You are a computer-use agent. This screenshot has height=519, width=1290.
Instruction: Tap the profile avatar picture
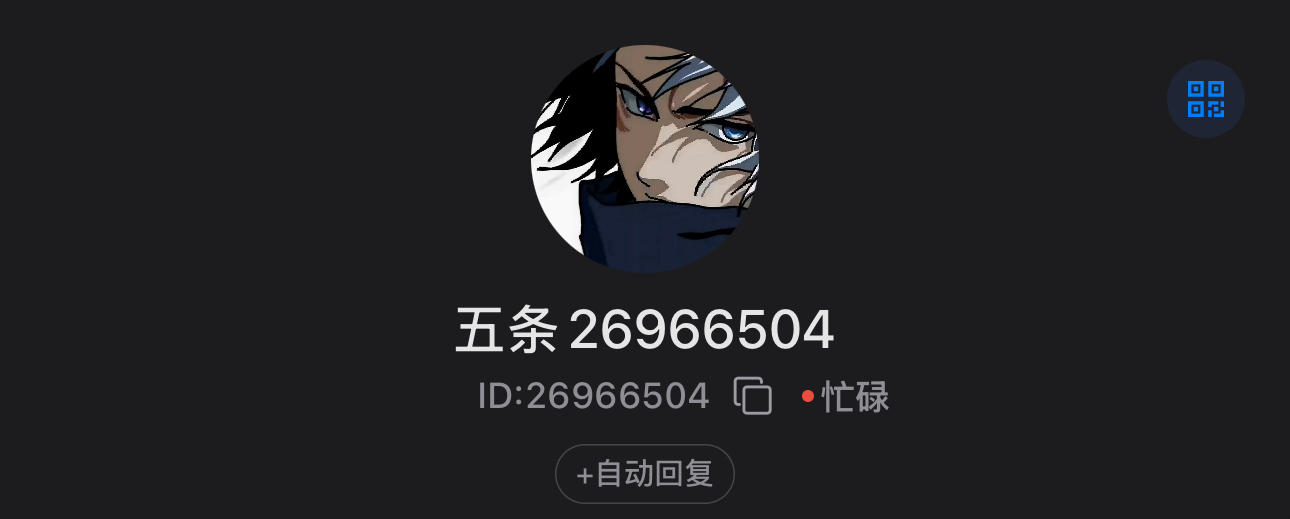pos(645,158)
